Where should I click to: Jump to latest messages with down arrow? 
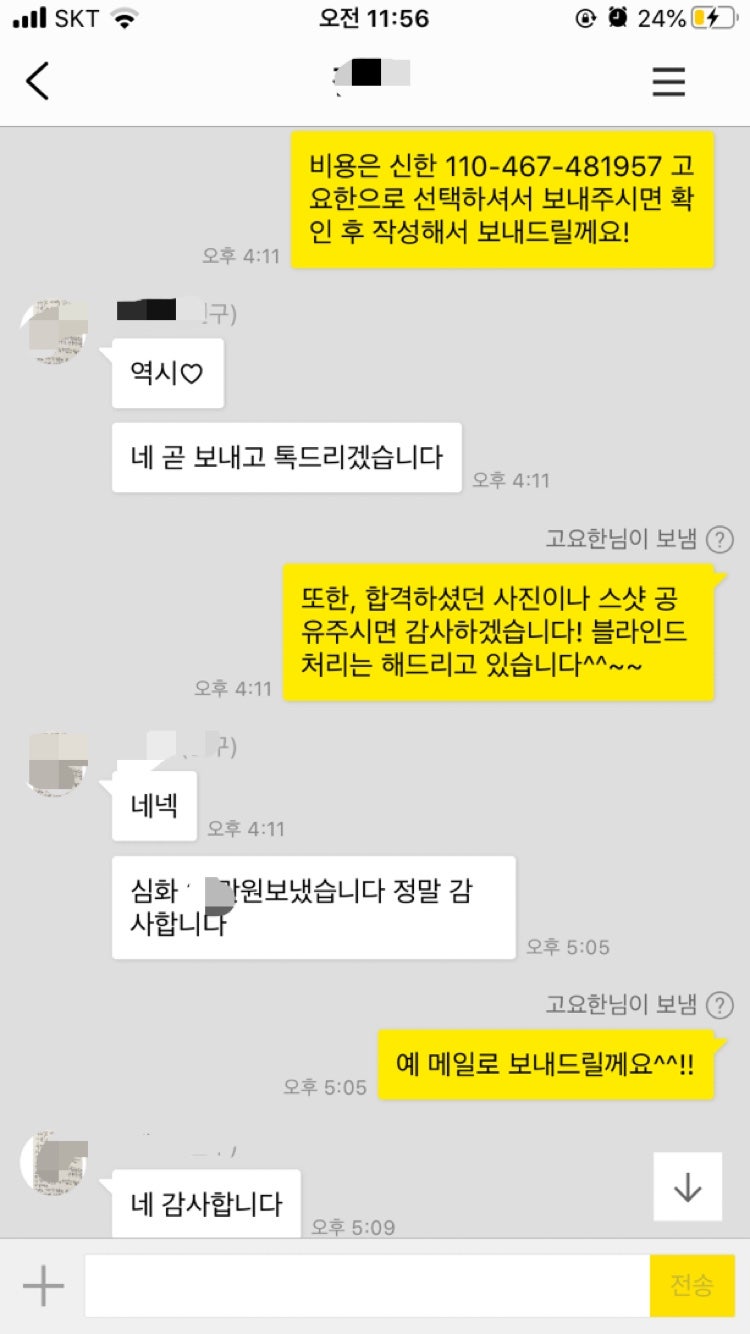[x=687, y=1187]
